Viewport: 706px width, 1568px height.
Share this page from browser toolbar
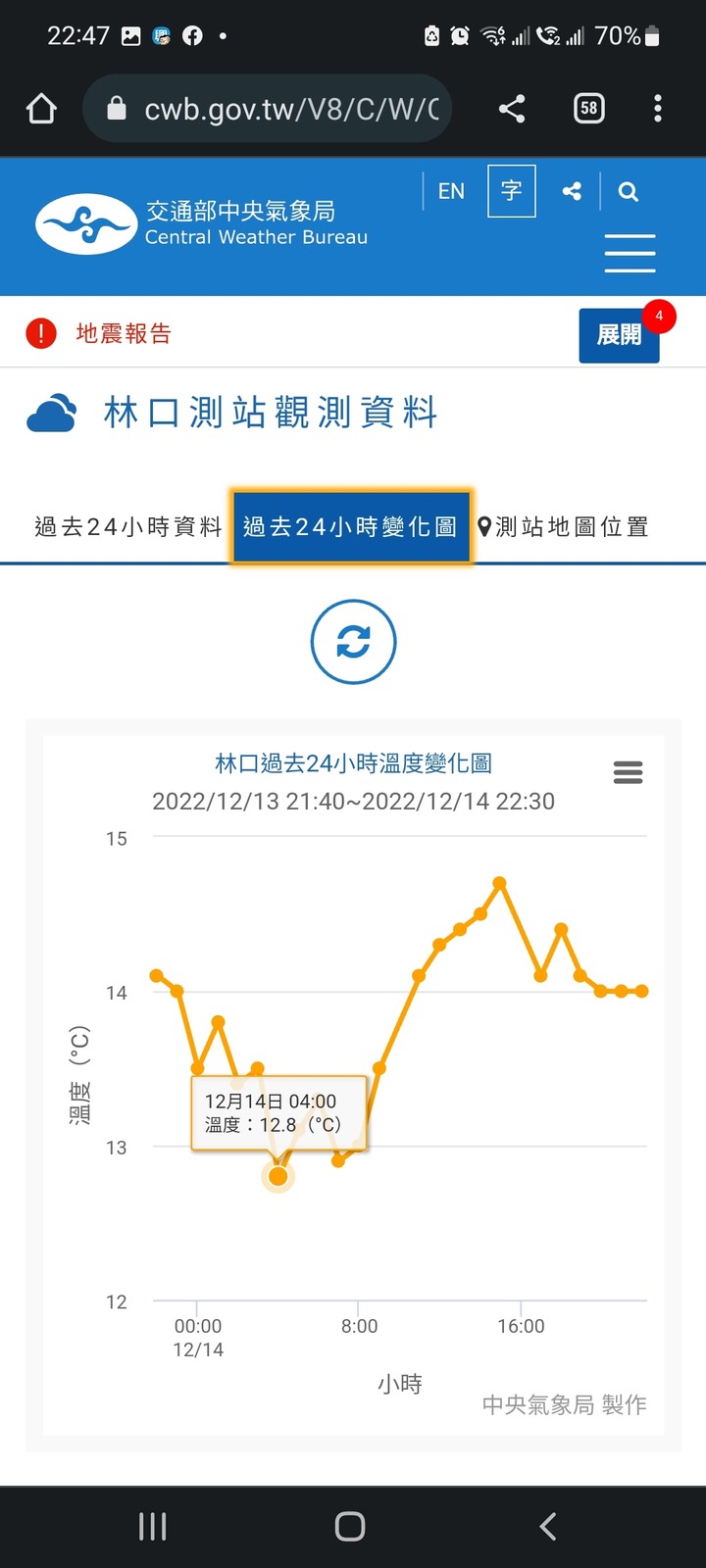(x=512, y=108)
